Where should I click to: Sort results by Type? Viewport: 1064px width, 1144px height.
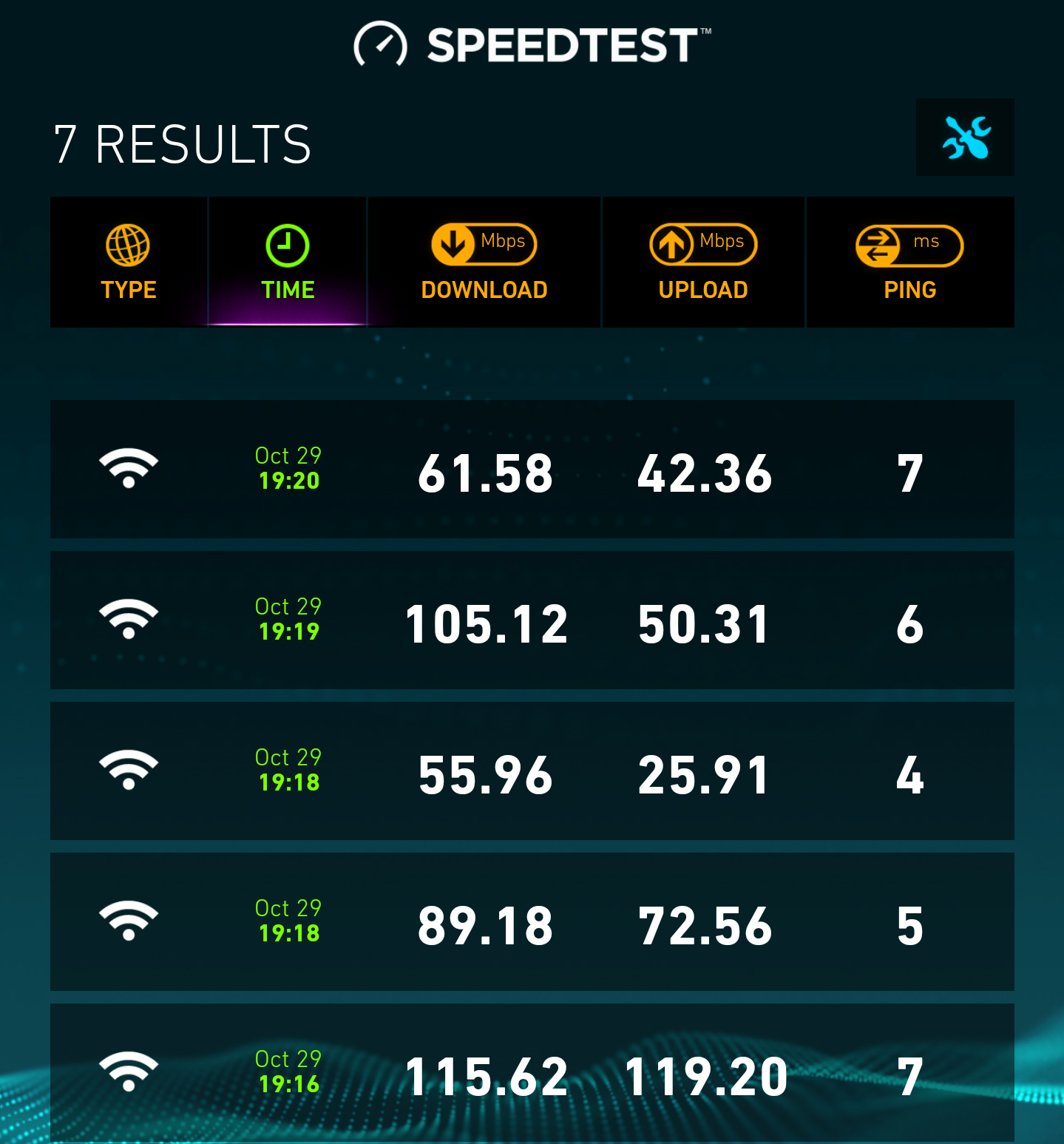(x=129, y=262)
